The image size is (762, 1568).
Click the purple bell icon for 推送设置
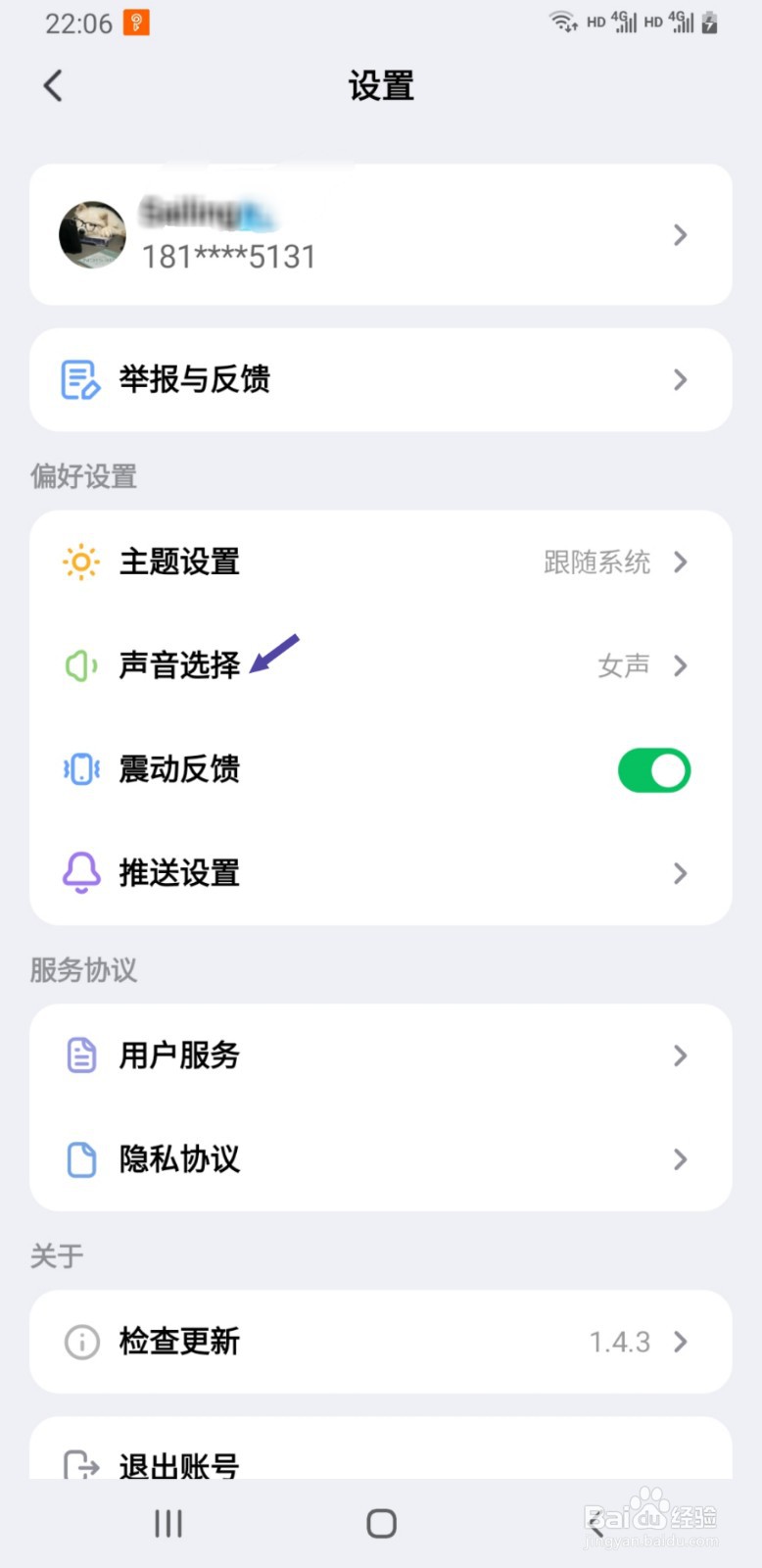point(80,873)
